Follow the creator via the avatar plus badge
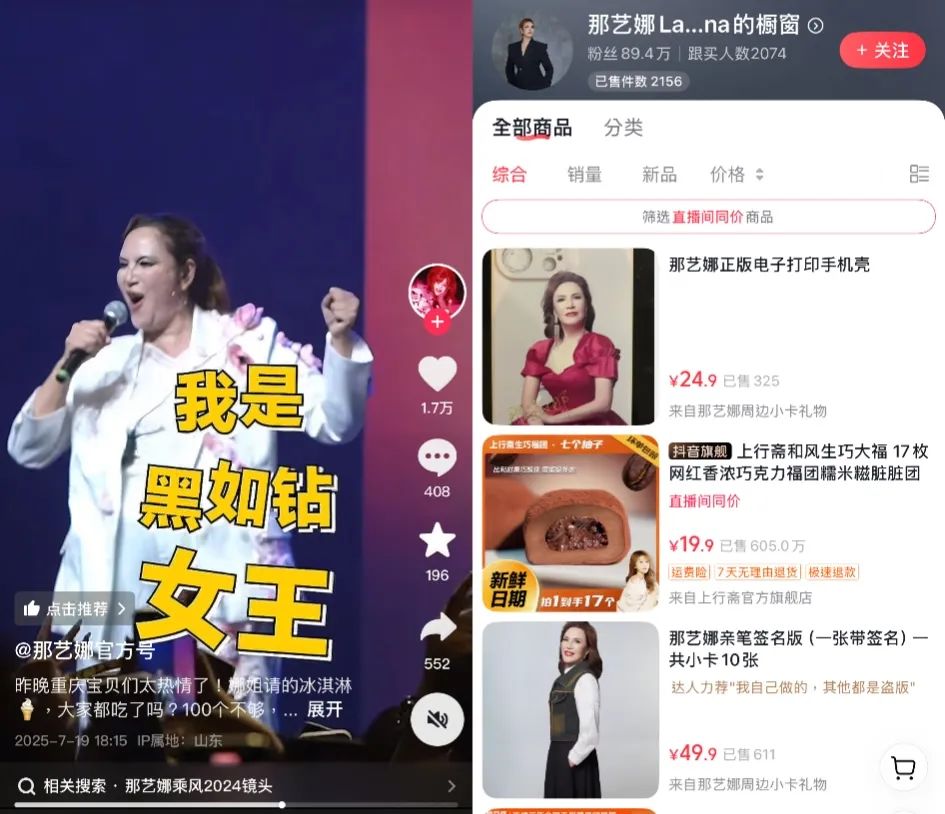The width and height of the screenshot is (945, 814). pyautogui.click(x=437, y=322)
